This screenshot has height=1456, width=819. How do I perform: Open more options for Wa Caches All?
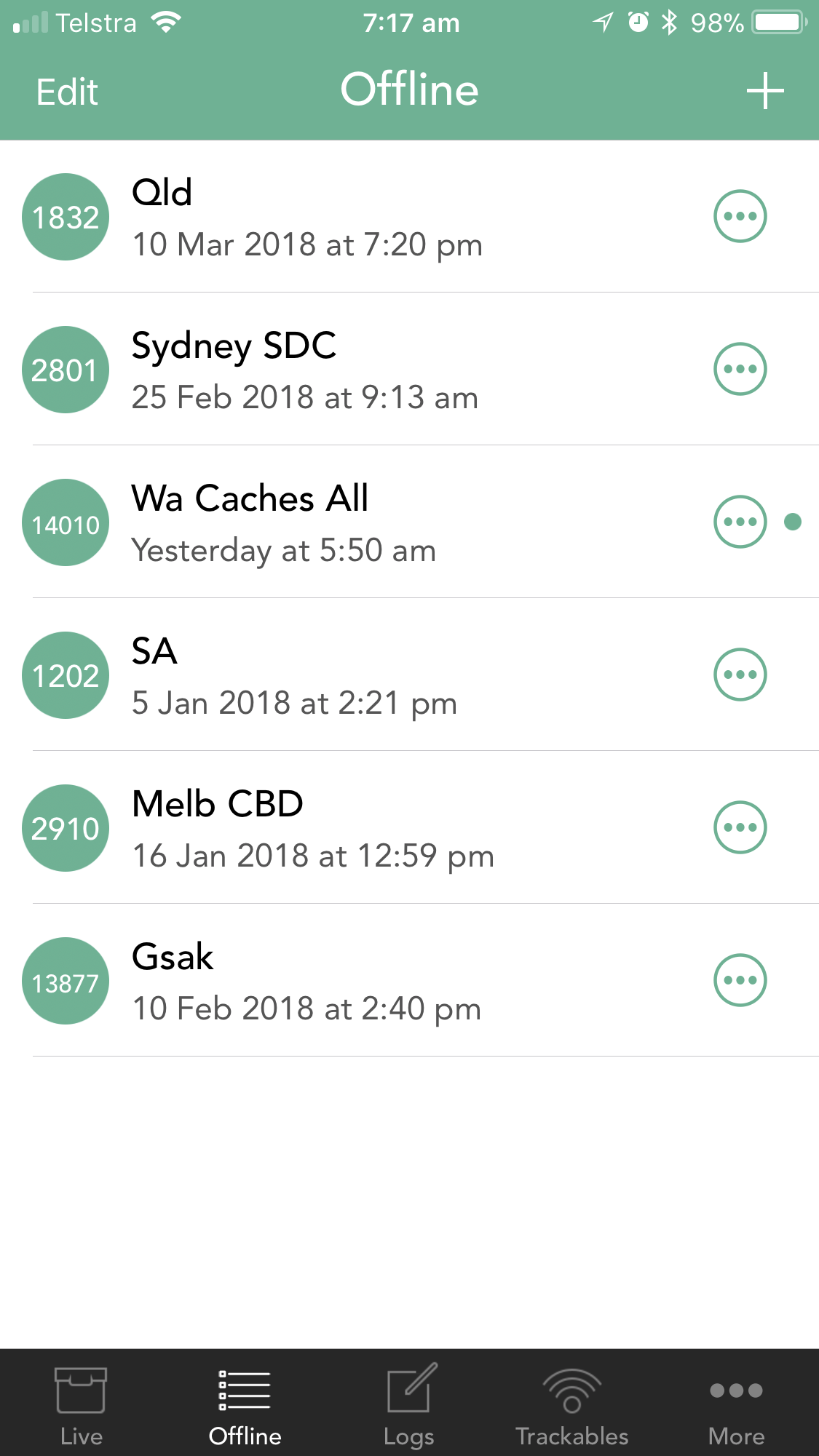click(x=740, y=522)
